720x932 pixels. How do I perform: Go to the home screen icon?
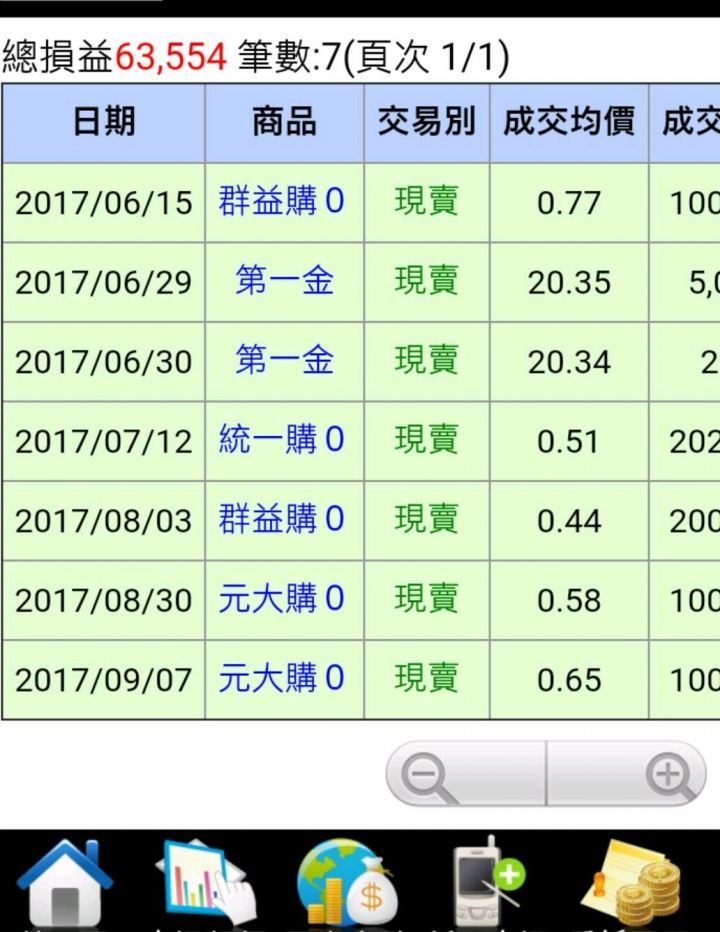pos(65,882)
